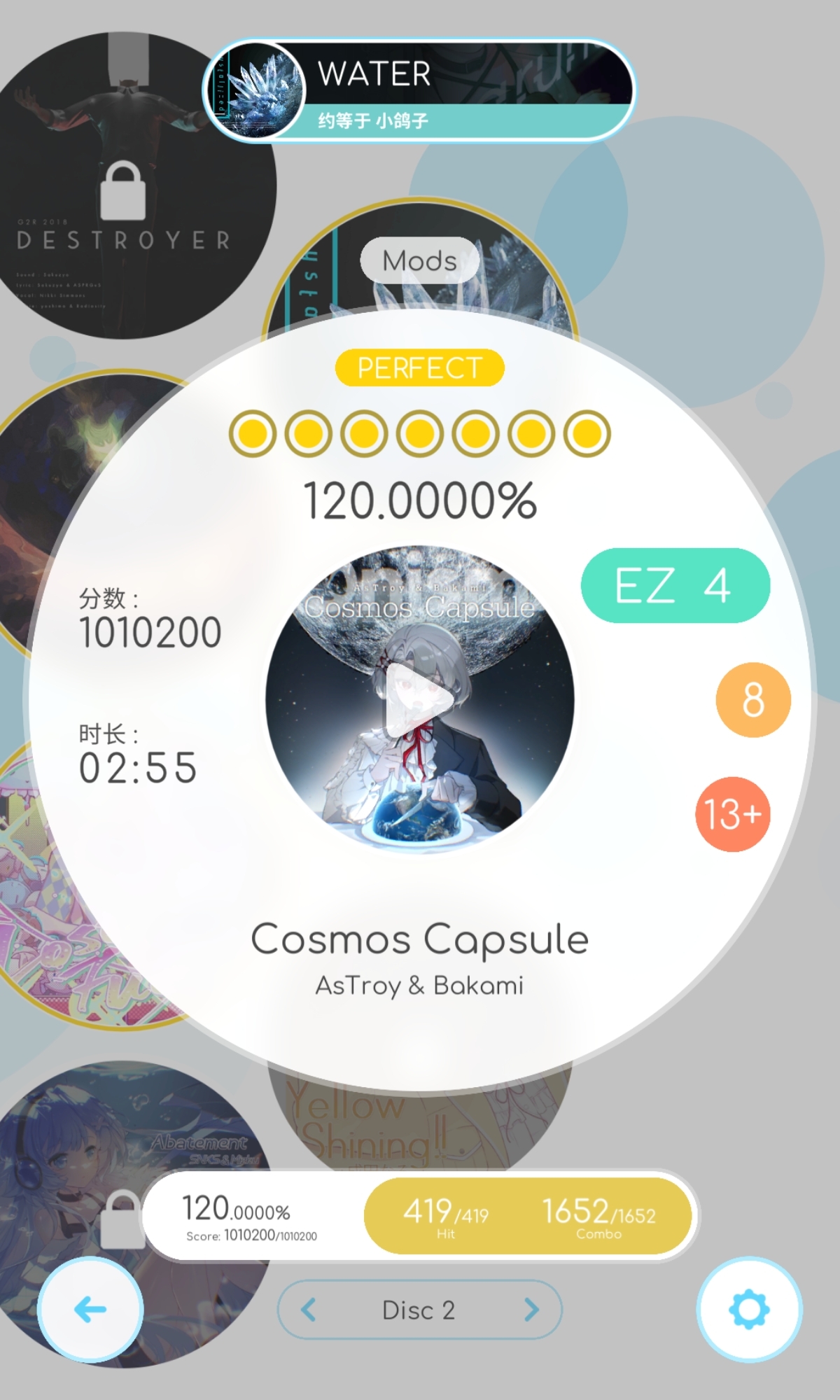
Task: Open the WATER player profile banner
Action: [x=420, y=91]
